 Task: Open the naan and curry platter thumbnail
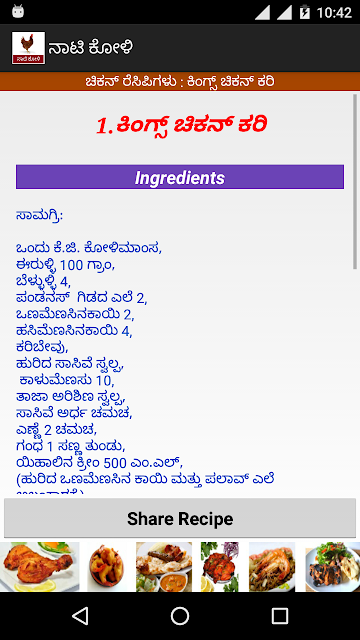pos(164,567)
